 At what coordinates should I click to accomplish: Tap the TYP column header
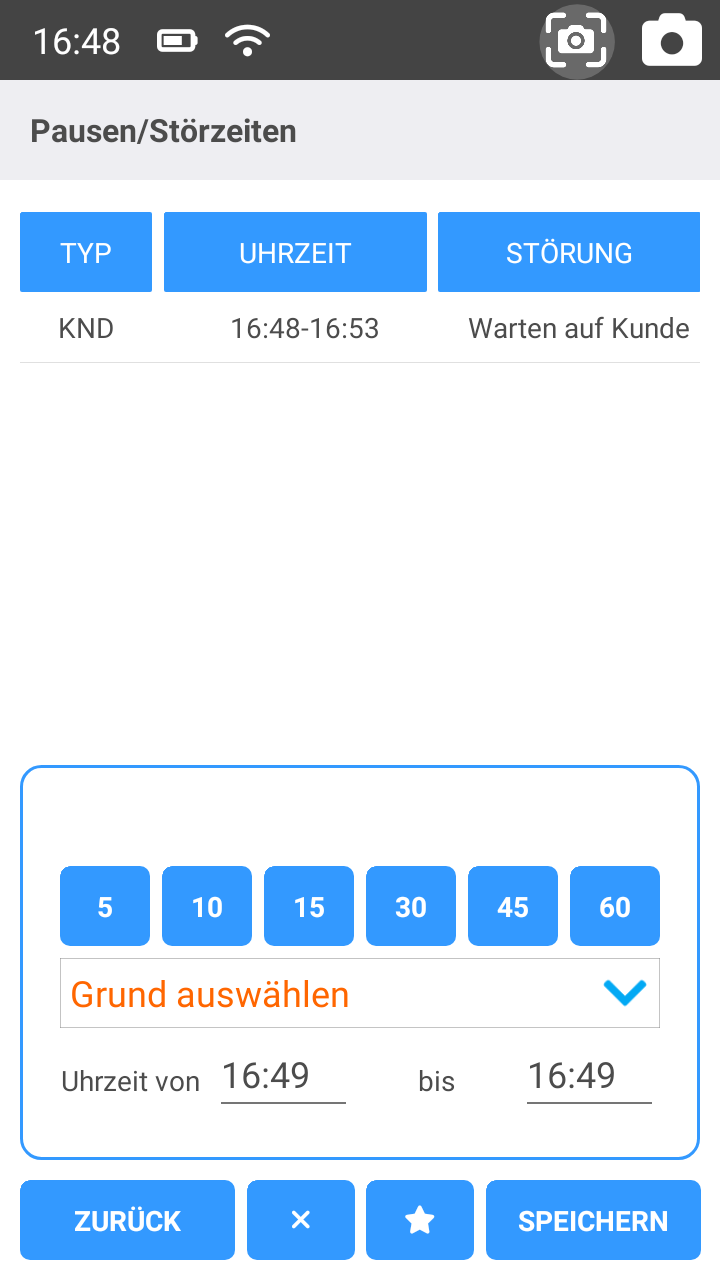pos(86,252)
